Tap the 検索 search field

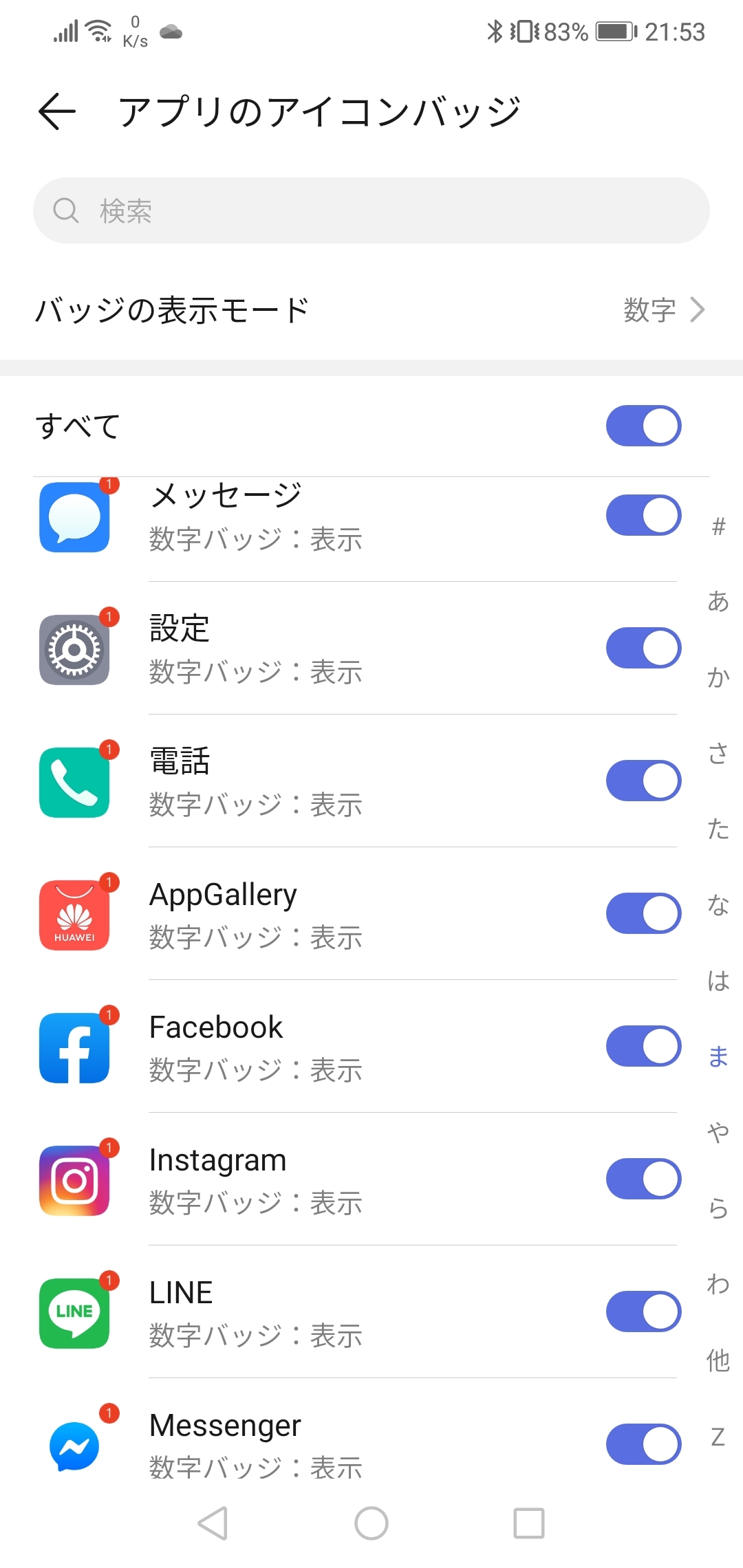tap(371, 210)
